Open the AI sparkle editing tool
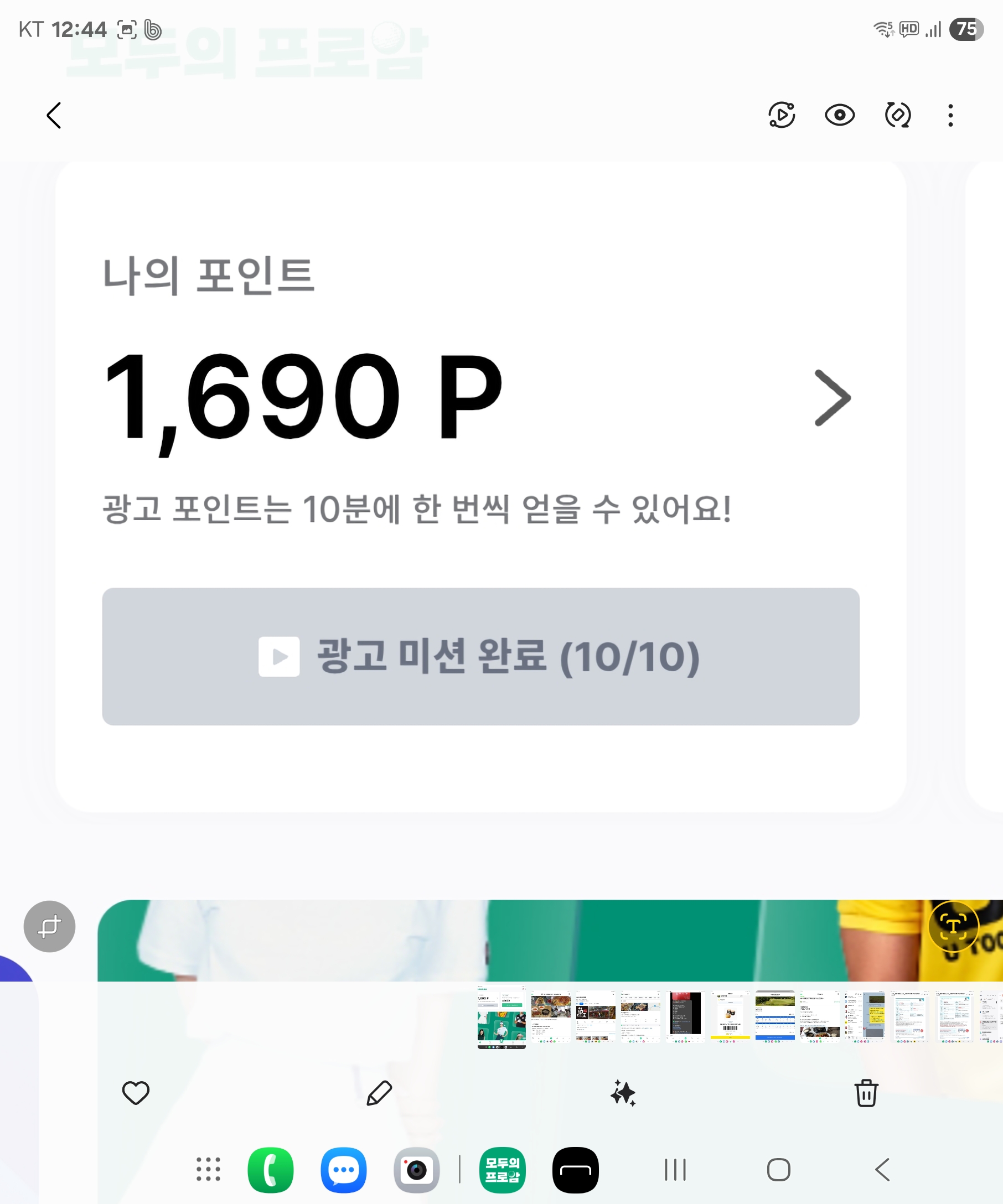The width and height of the screenshot is (1003, 1204). coord(623,1093)
